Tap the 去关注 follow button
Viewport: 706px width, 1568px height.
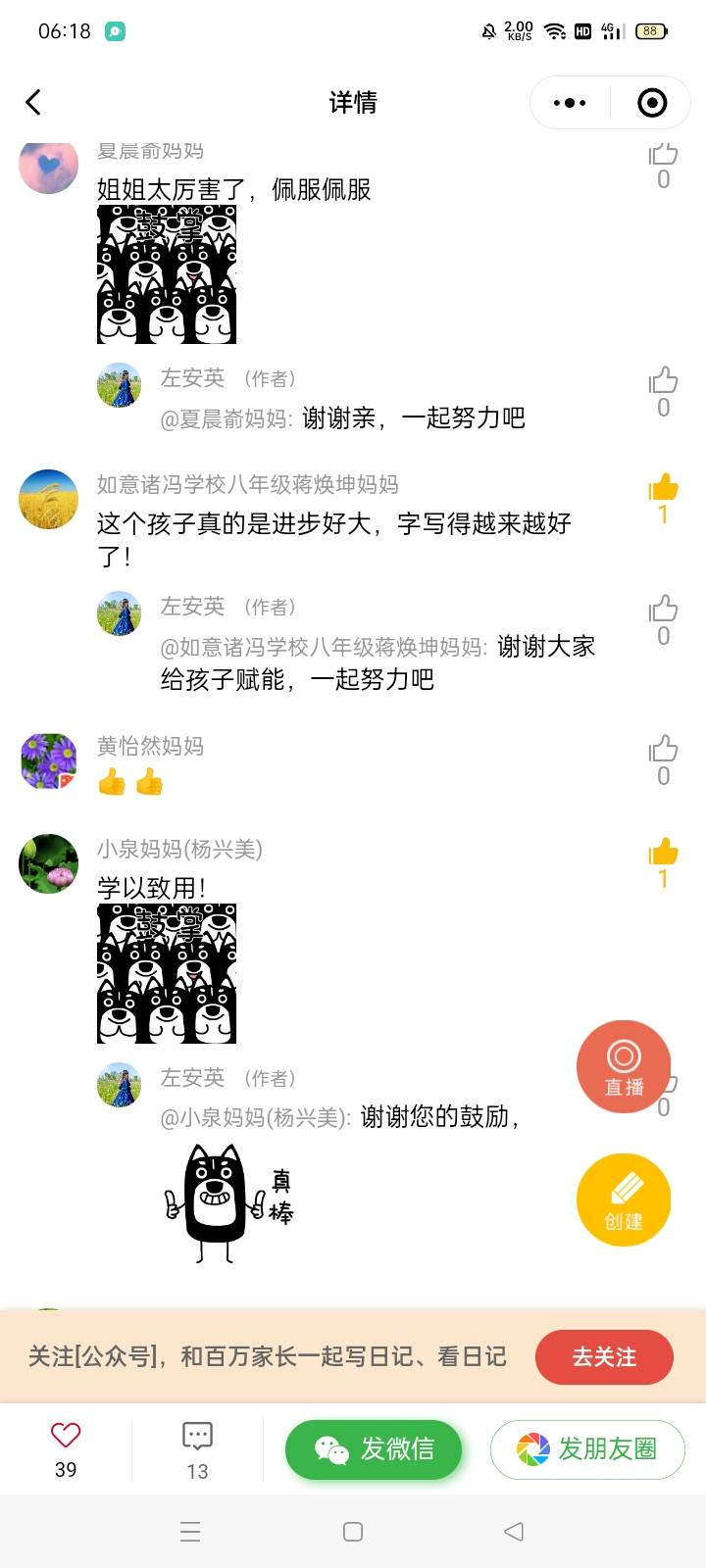pyautogui.click(x=604, y=1357)
